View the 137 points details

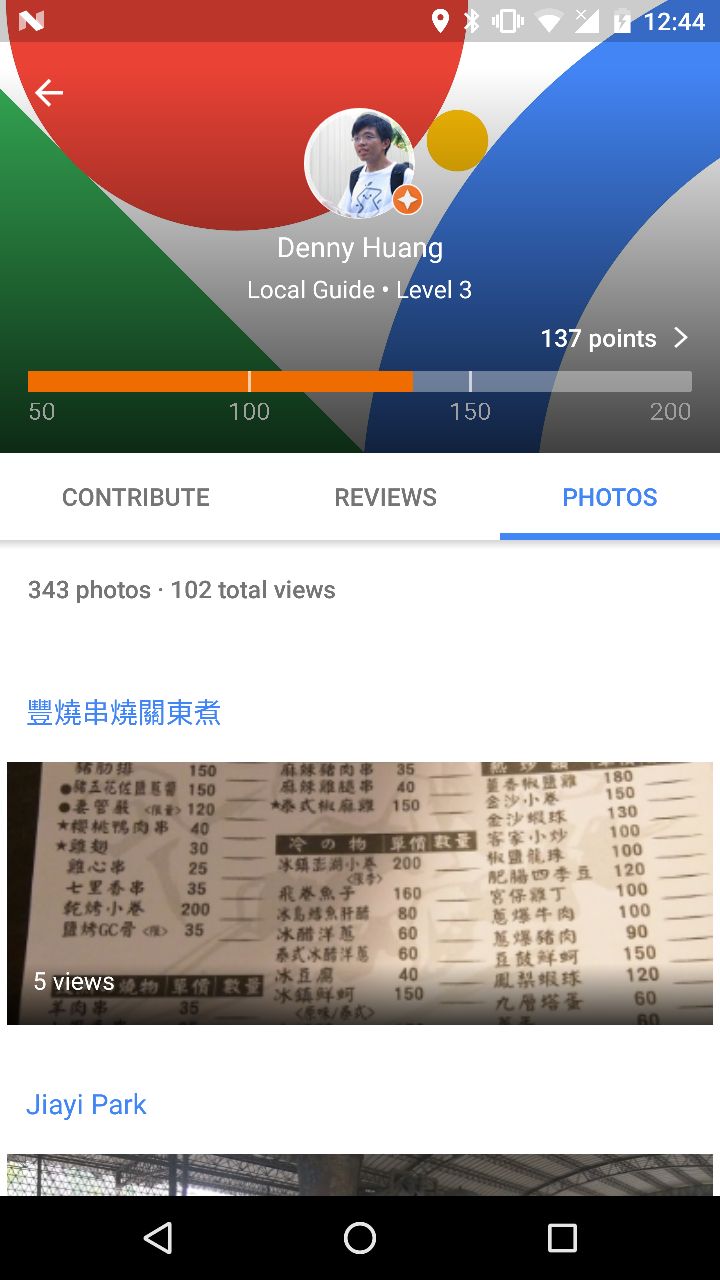point(613,338)
